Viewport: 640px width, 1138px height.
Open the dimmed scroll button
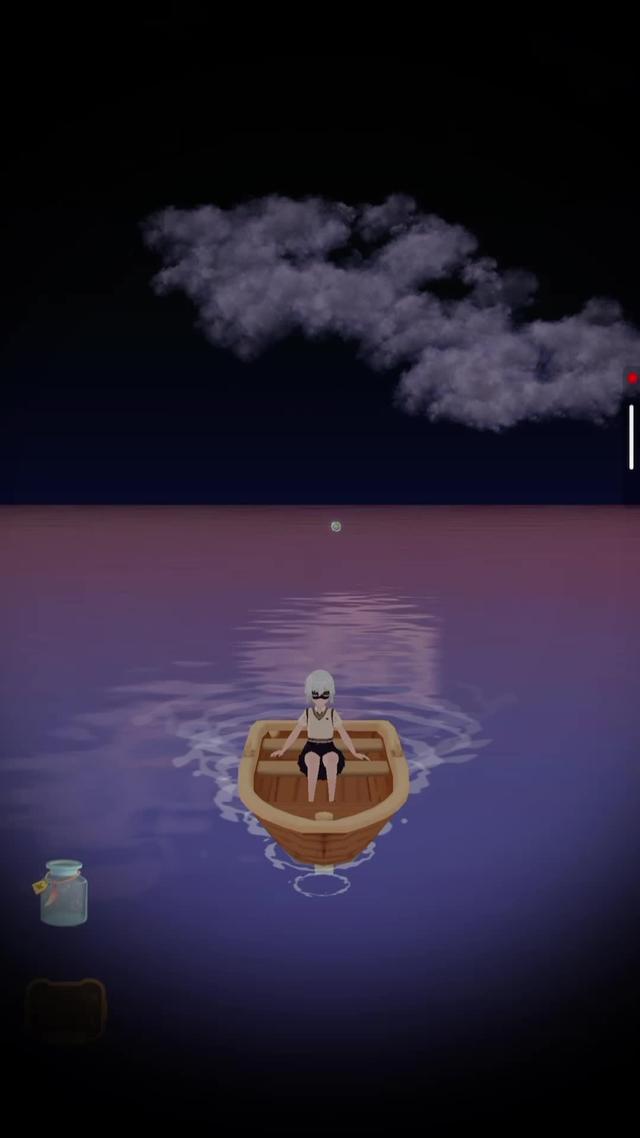66,1009
